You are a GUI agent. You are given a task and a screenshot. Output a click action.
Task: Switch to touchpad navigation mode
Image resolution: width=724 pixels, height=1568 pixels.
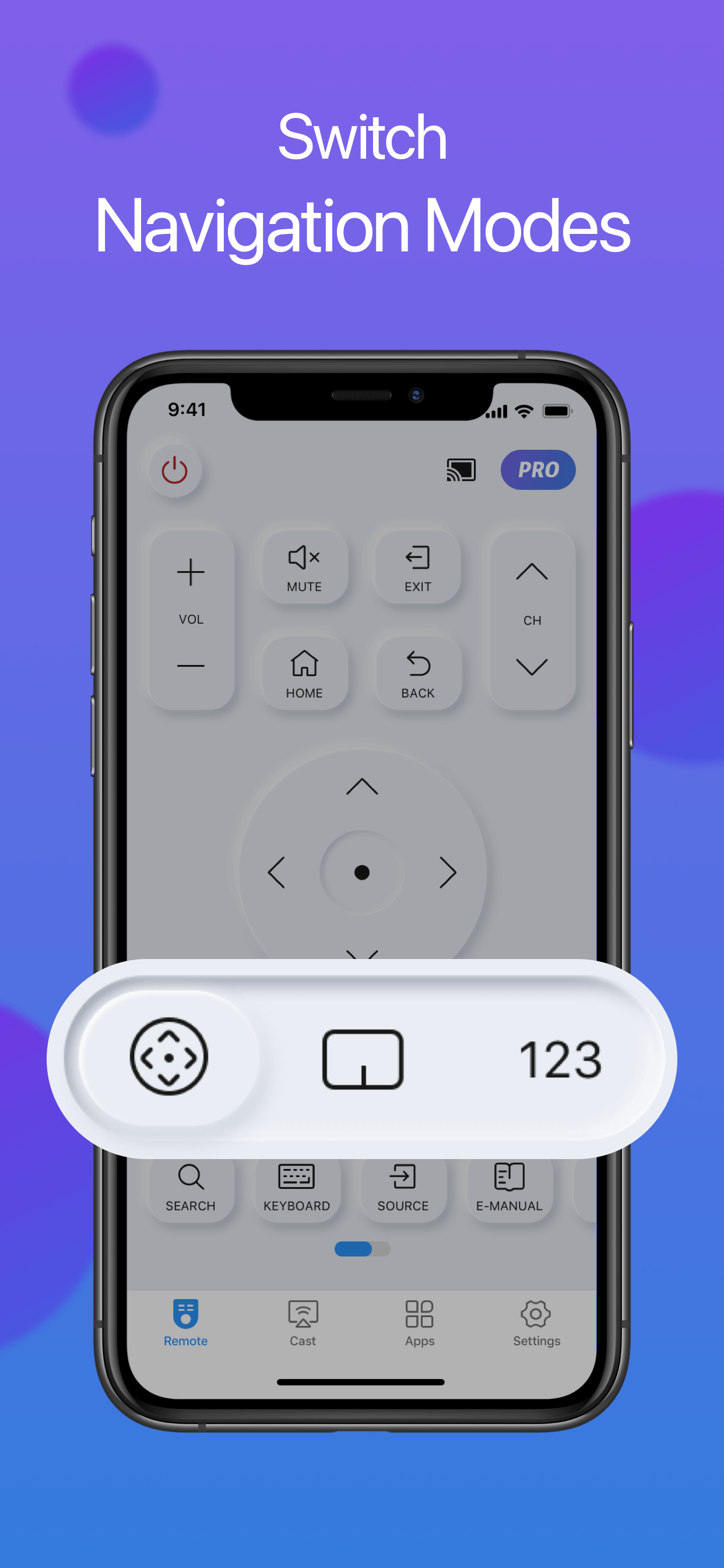(x=363, y=1058)
